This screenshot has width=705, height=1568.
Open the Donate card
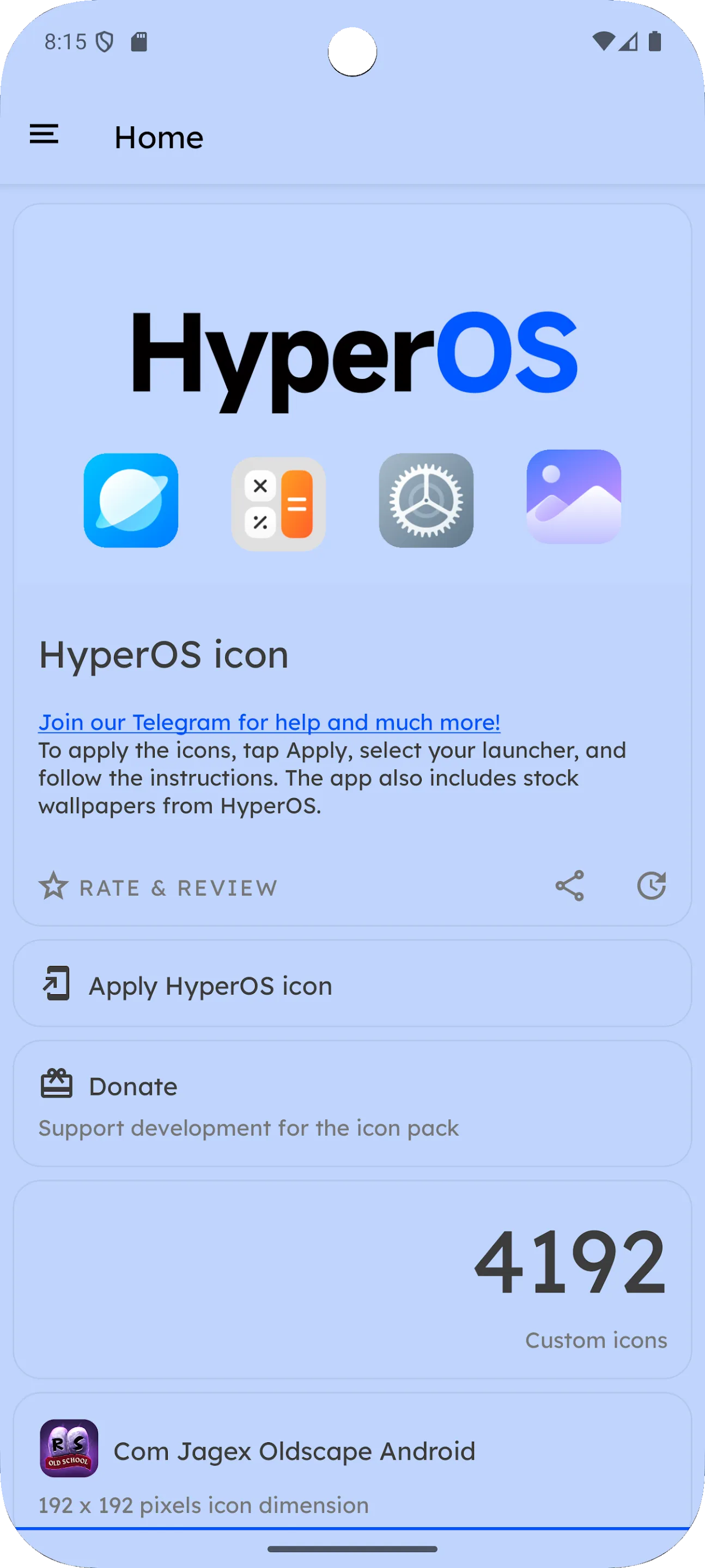click(352, 1104)
